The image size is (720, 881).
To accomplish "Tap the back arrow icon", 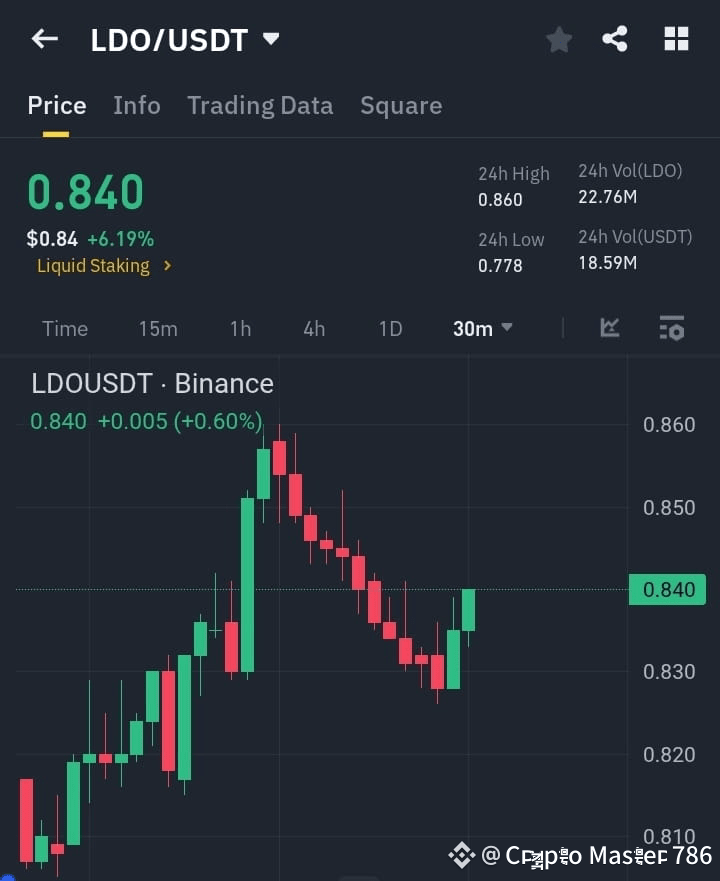I will 43,39.
